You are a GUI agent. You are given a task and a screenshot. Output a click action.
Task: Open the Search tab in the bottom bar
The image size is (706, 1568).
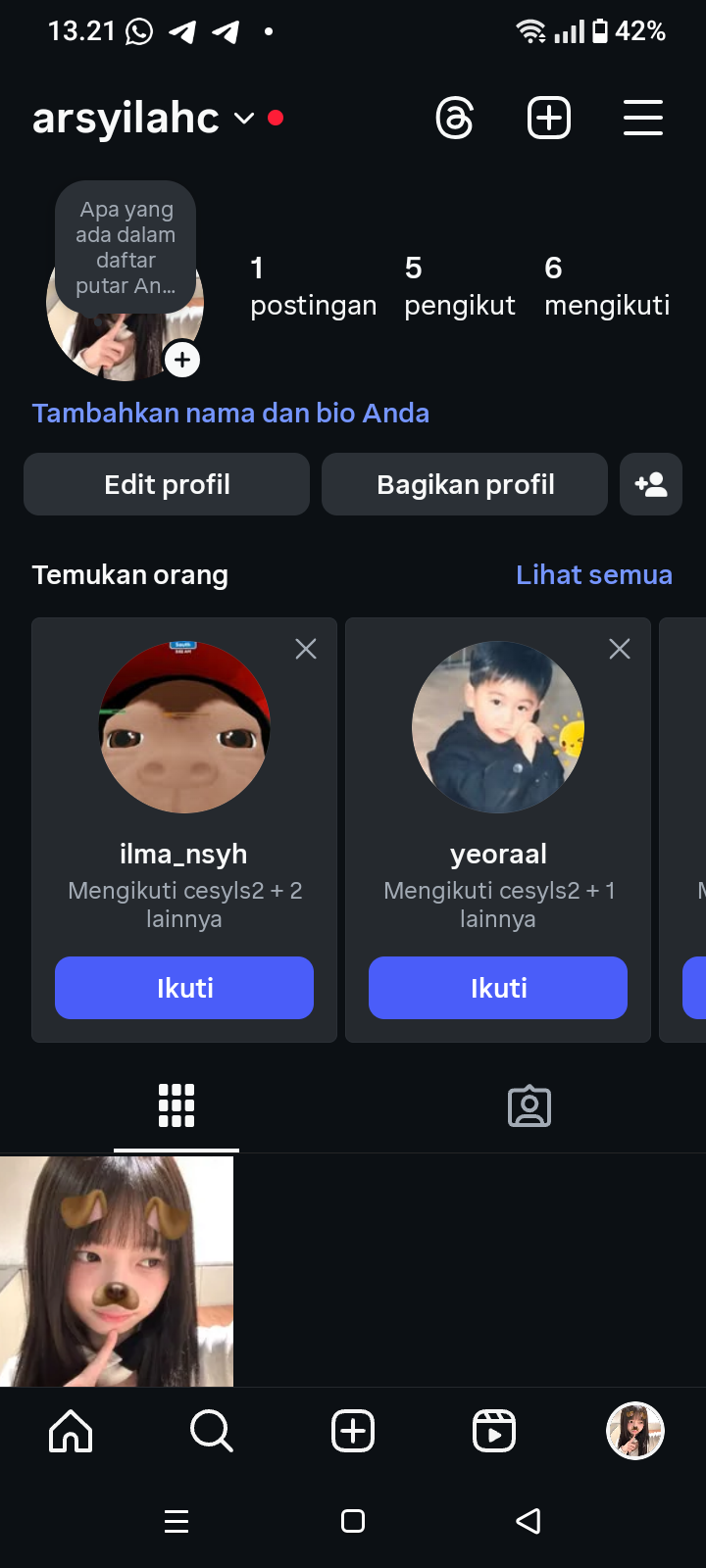point(212,1432)
